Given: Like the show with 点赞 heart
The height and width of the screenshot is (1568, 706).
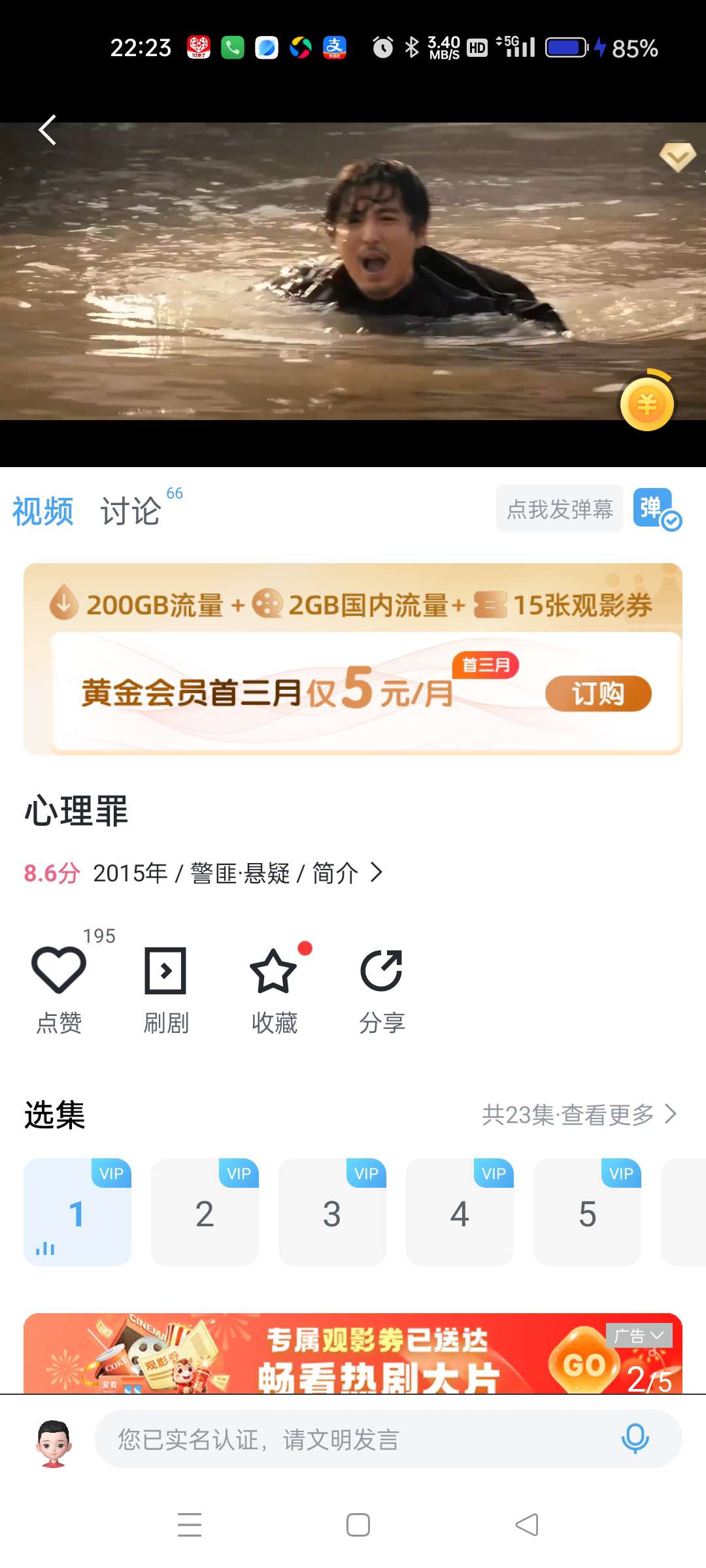Looking at the screenshot, I should [59, 972].
